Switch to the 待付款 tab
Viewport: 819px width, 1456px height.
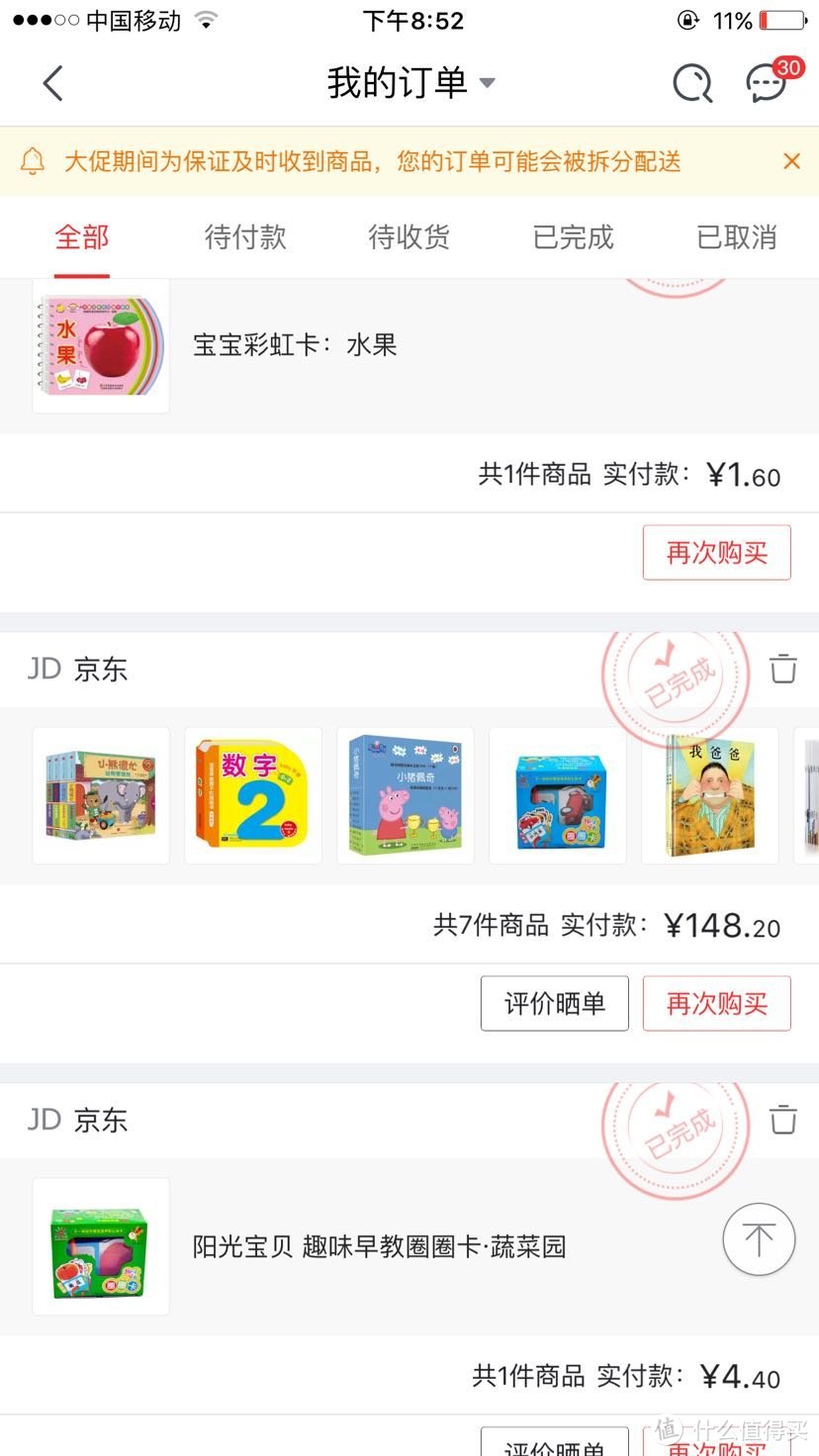245,237
